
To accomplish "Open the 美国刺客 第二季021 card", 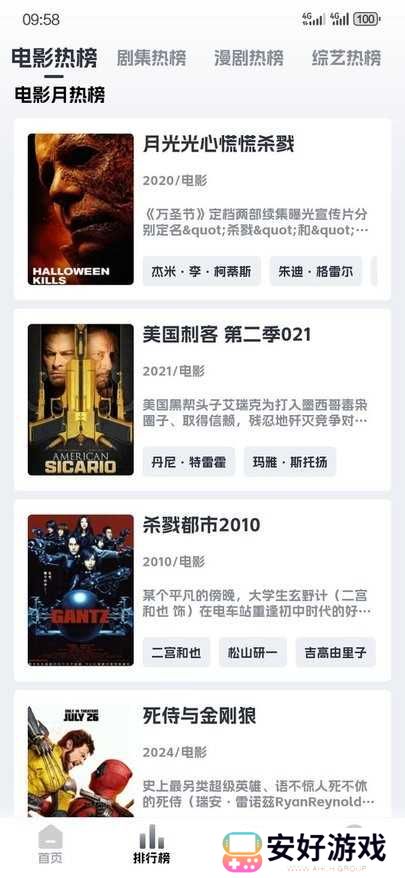I will [202, 400].
